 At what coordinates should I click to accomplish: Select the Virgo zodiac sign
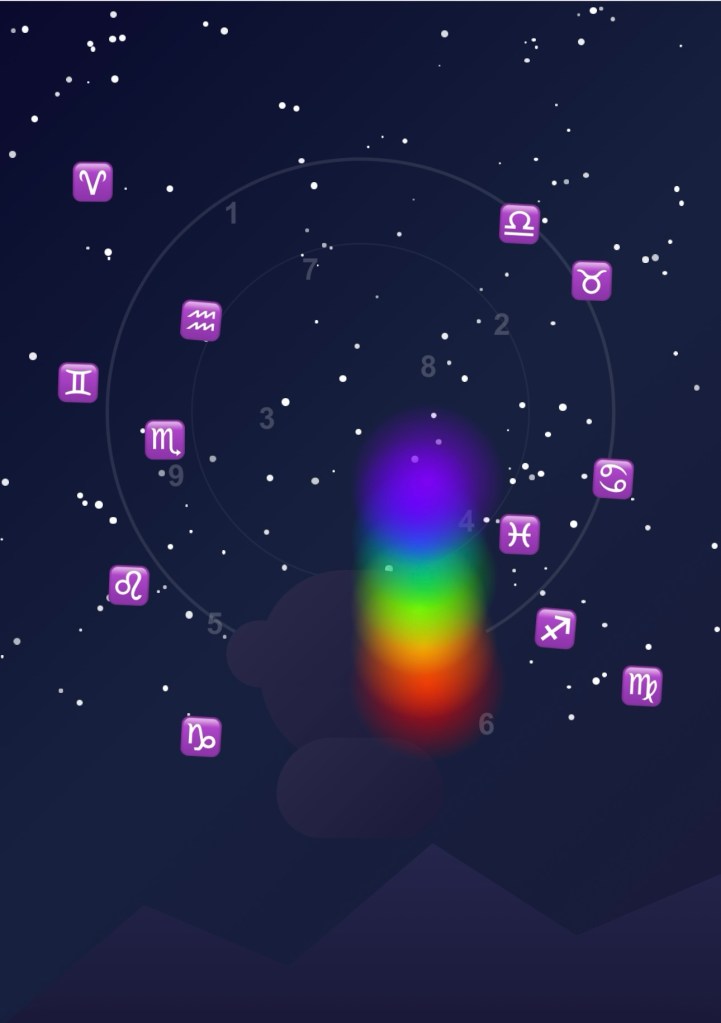tap(642, 686)
